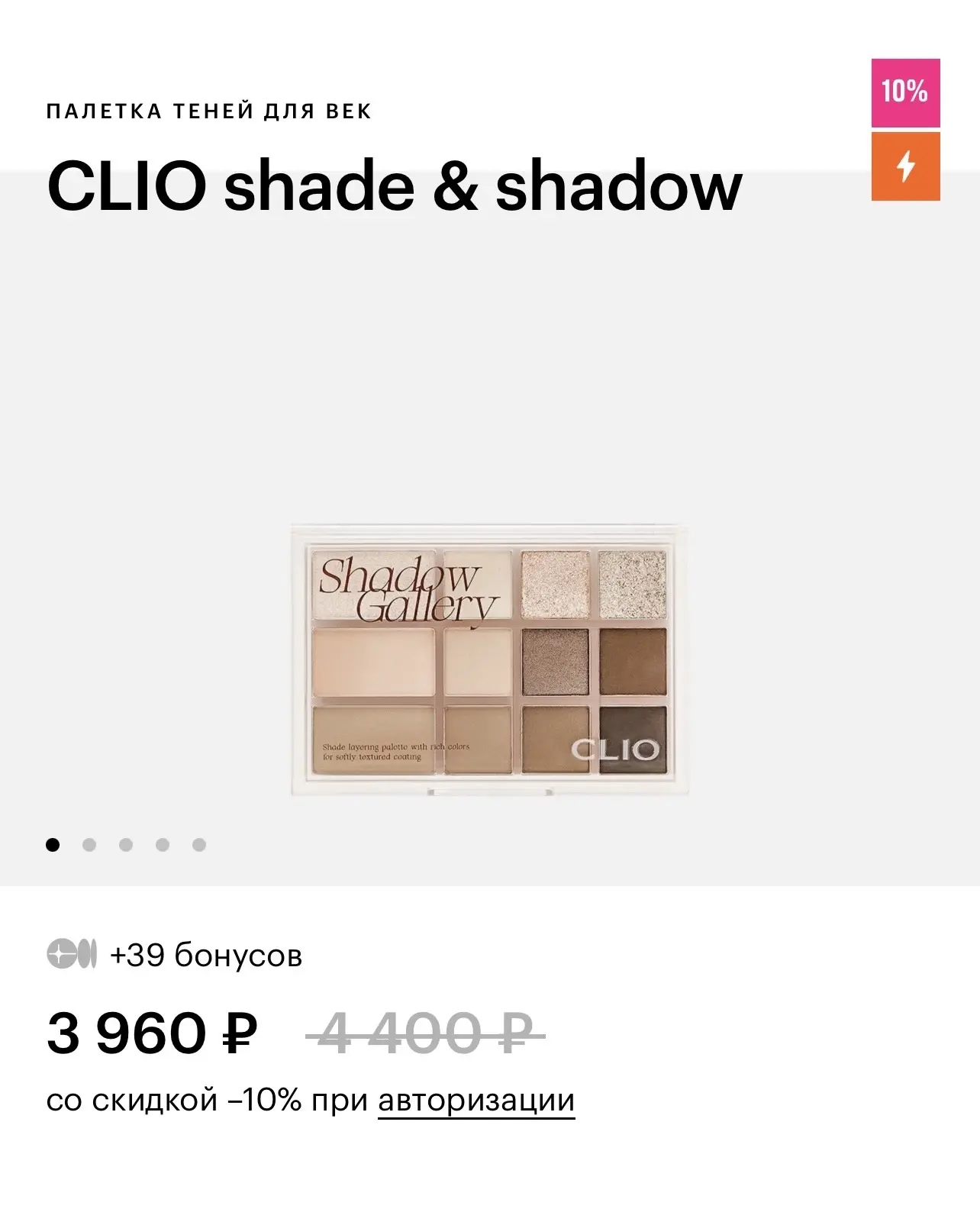980x1225 pixels.
Task: Tap the orange lightning badge
Action: pyautogui.click(x=905, y=166)
